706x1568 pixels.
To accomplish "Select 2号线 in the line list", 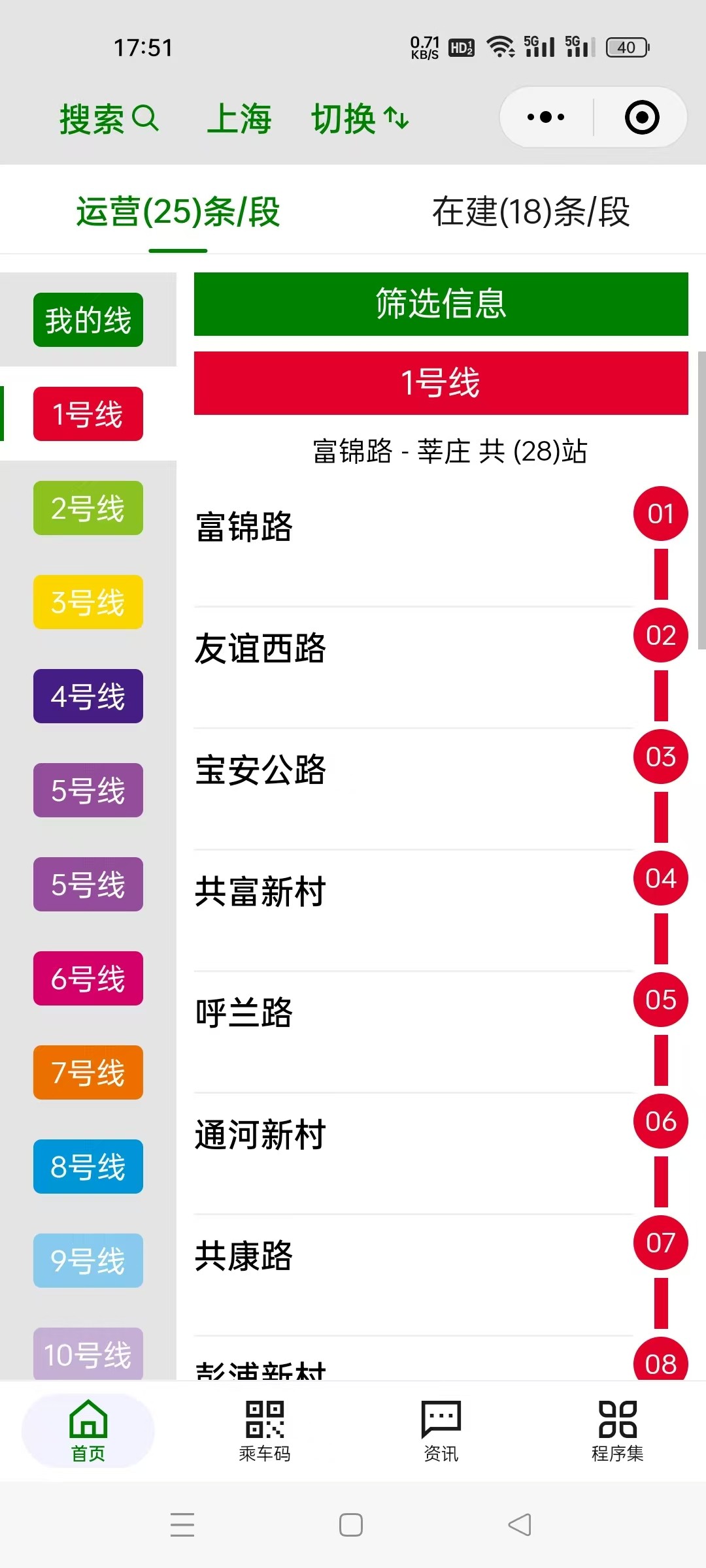I will (x=88, y=508).
